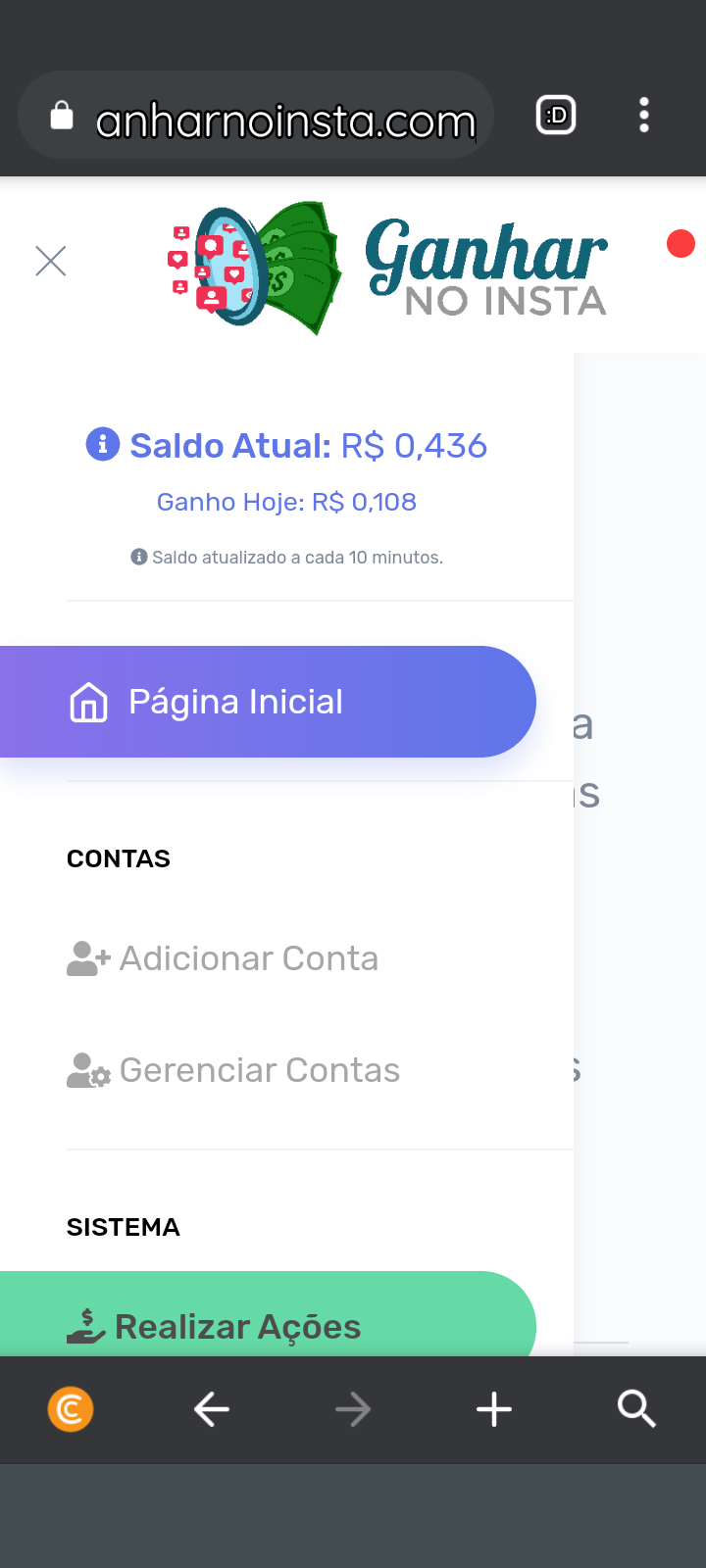Image resolution: width=706 pixels, height=1568 pixels.
Task: Open the browser overflow menu
Action: coord(644,116)
